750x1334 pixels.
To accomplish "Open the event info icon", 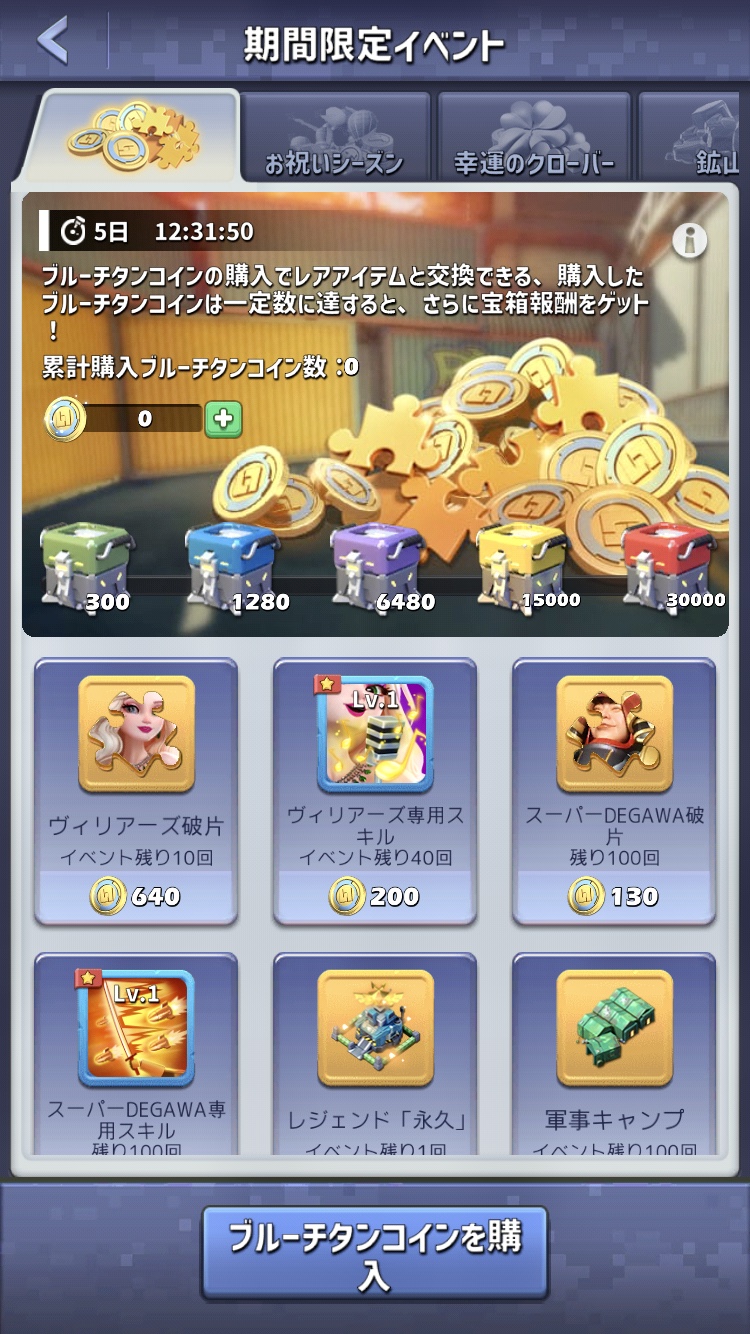I will pos(690,240).
